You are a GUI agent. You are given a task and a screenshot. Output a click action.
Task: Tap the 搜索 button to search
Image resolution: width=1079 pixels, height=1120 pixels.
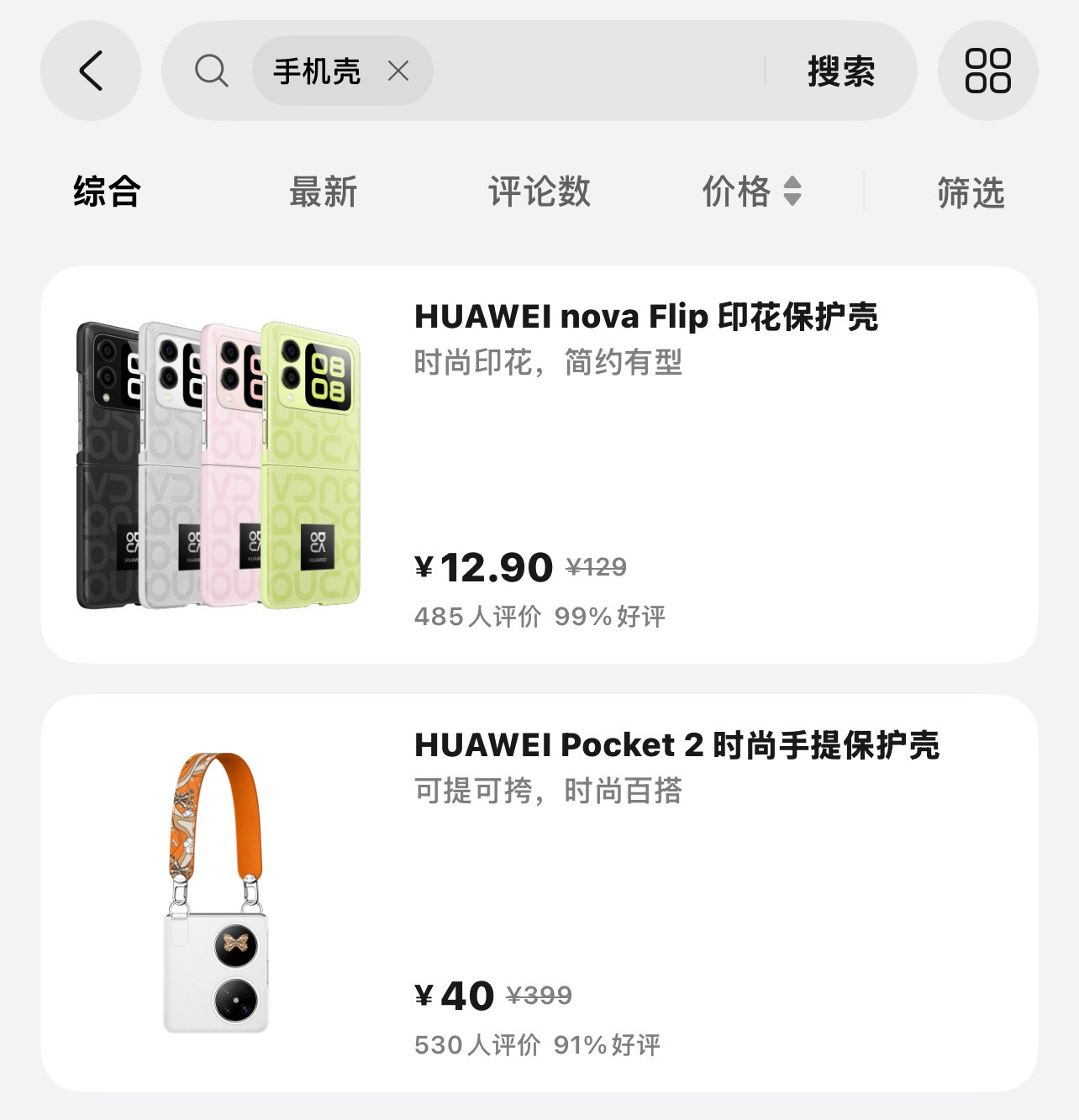tap(840, 71)
